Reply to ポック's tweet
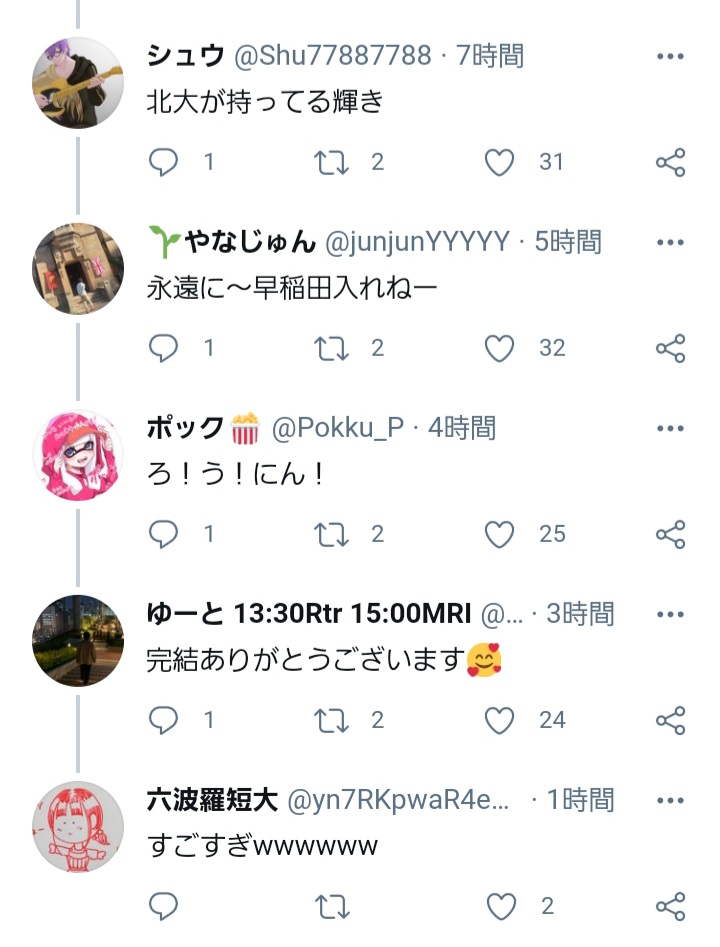 (163, 534)
